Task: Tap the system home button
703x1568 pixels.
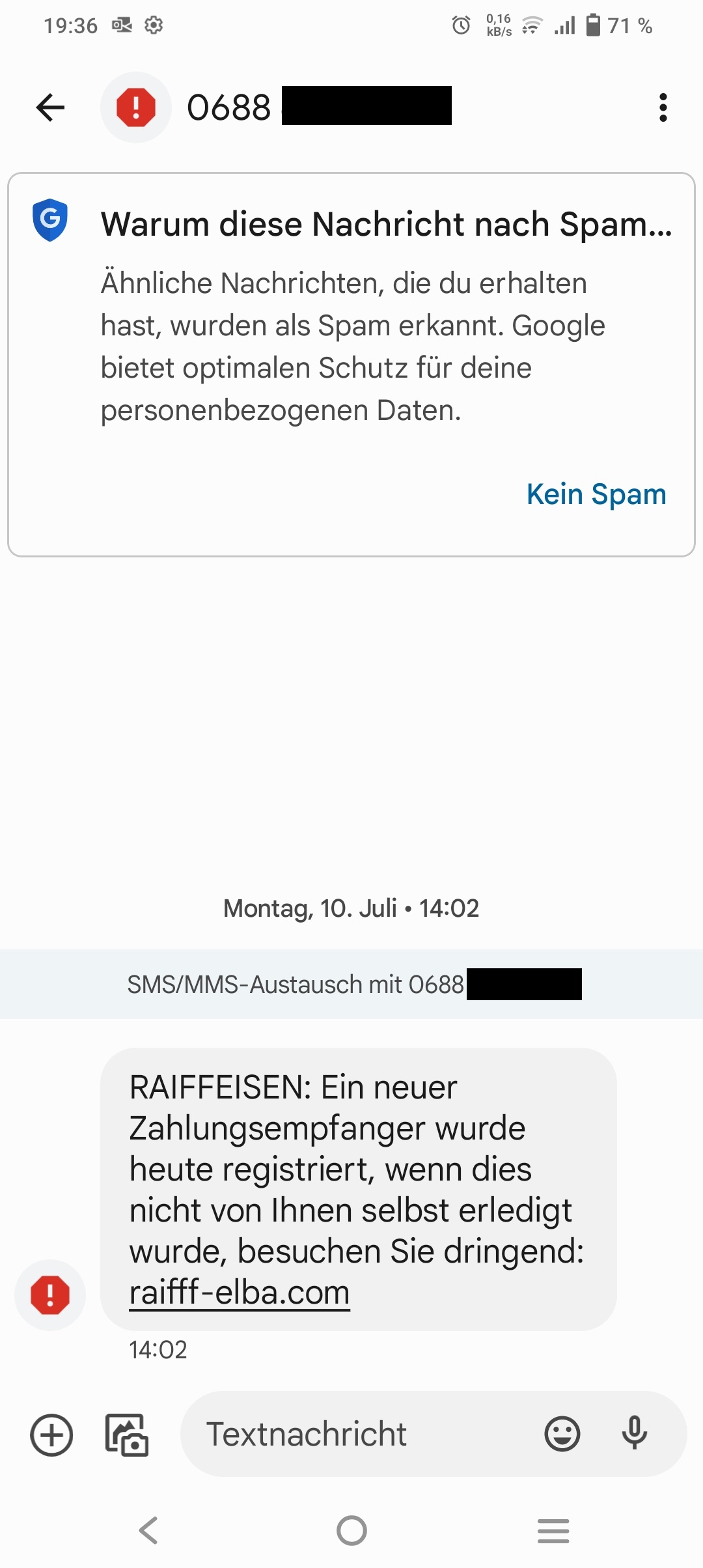Action: (x=351, y=1530)
